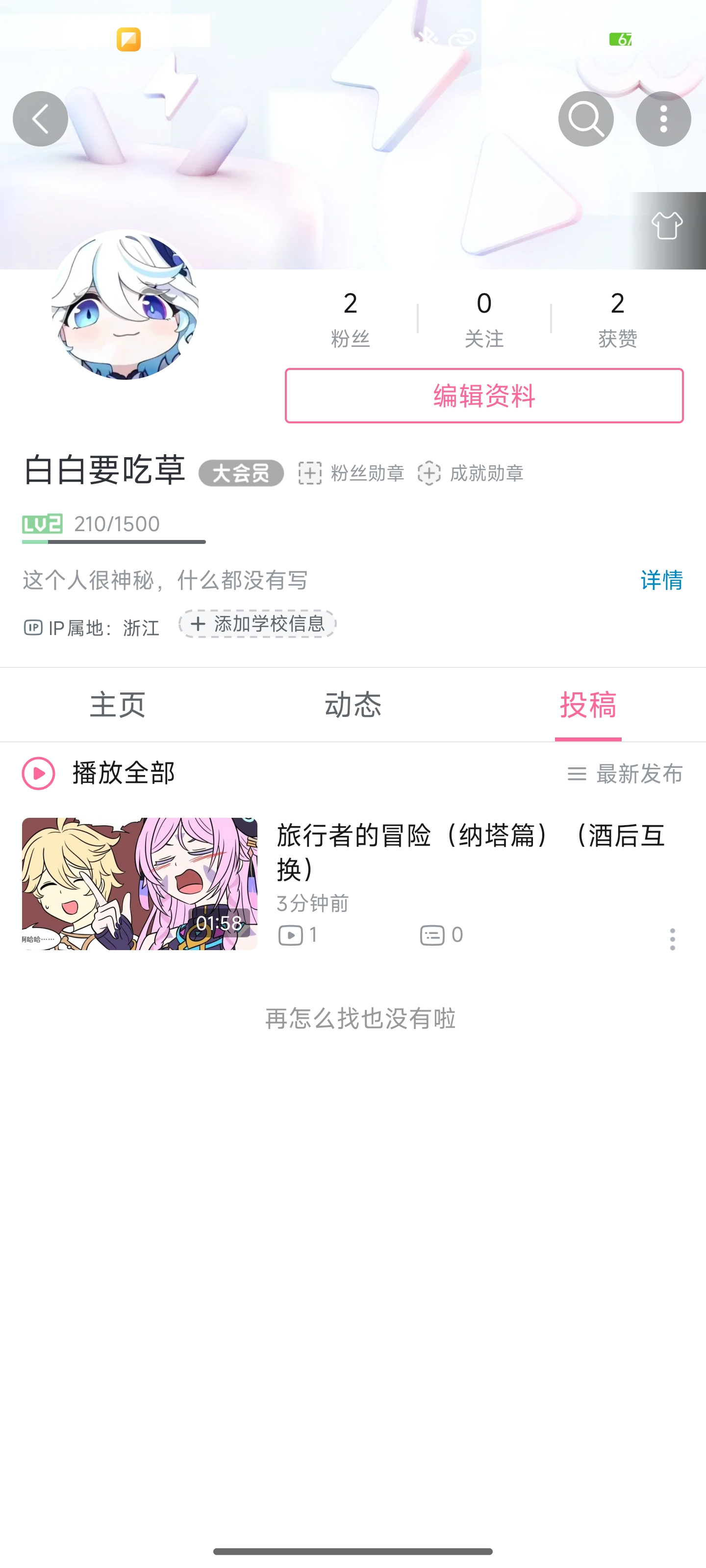Change sorting from 最新发布
This screenshot has width=706, height=1568.
pyautogui.click(x=625, y=774)
